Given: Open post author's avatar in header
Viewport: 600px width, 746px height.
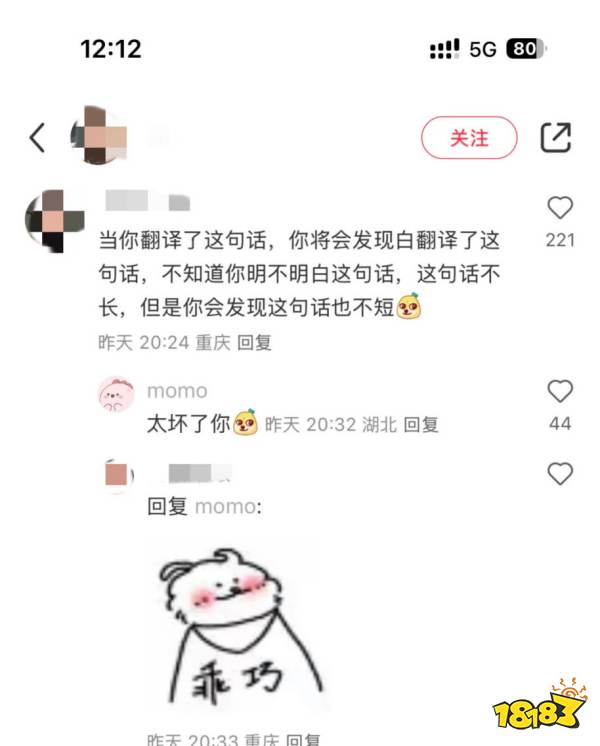Looking at the screenshot, I should click(x=100, y=136).
